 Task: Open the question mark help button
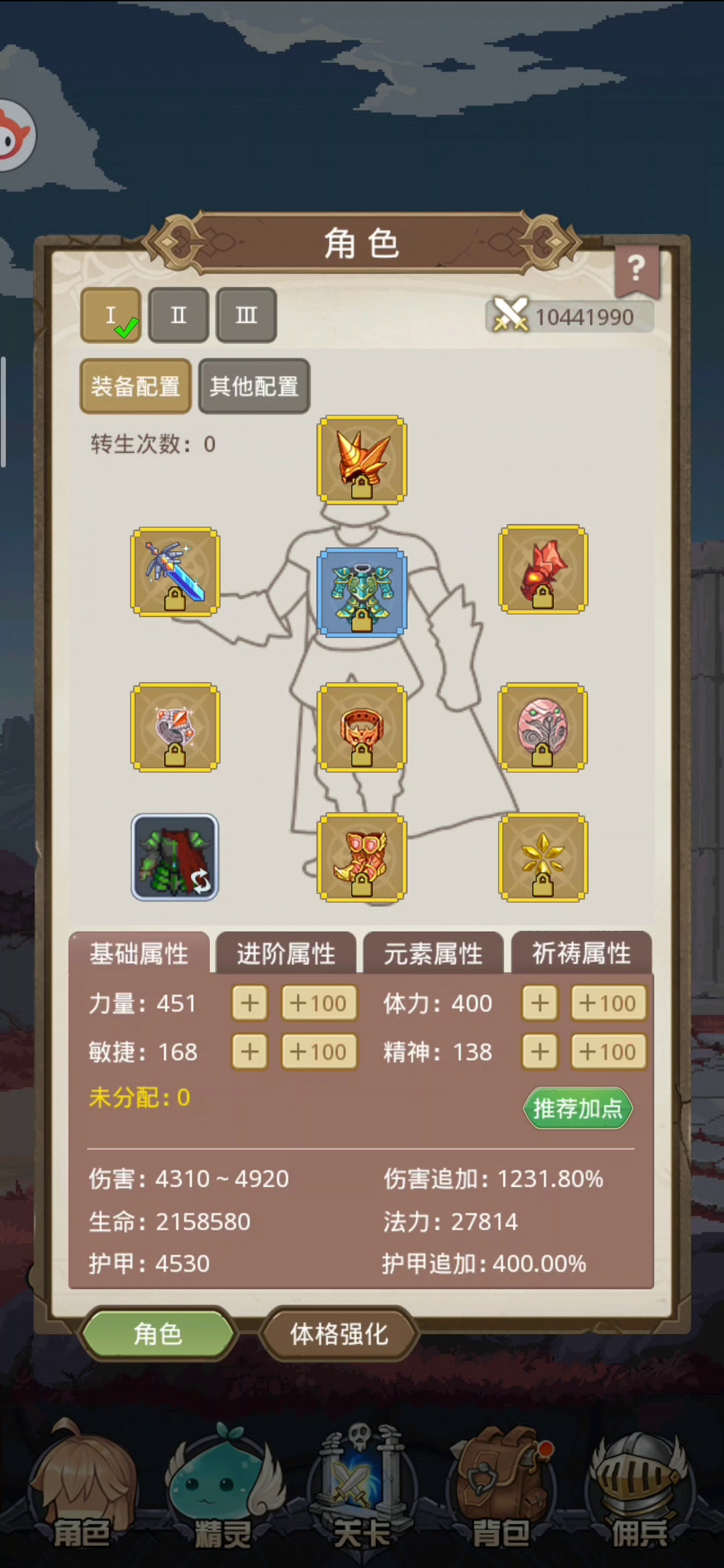(637, 271)
